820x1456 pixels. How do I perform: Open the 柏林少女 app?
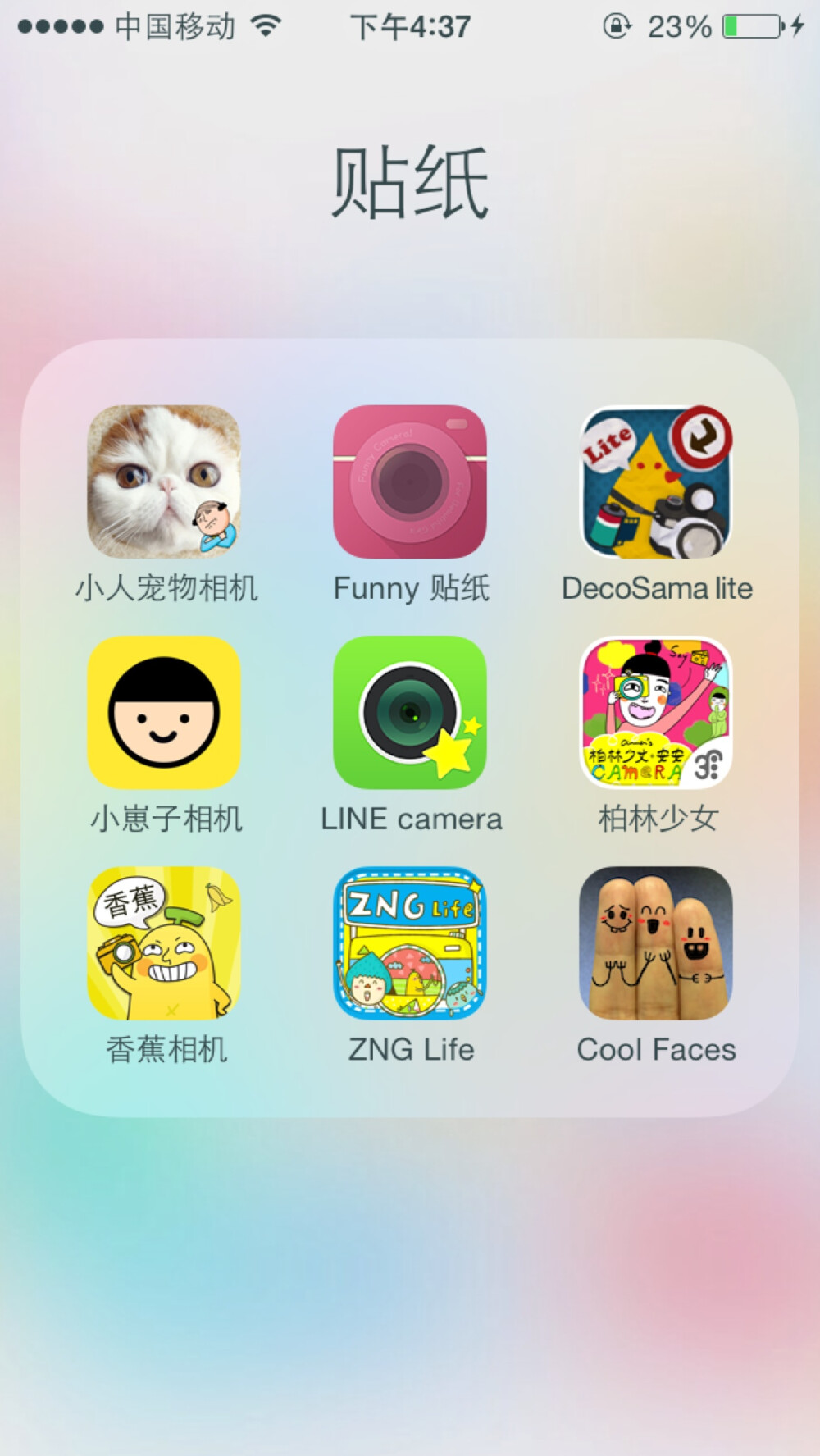click(x=656, y=712)
